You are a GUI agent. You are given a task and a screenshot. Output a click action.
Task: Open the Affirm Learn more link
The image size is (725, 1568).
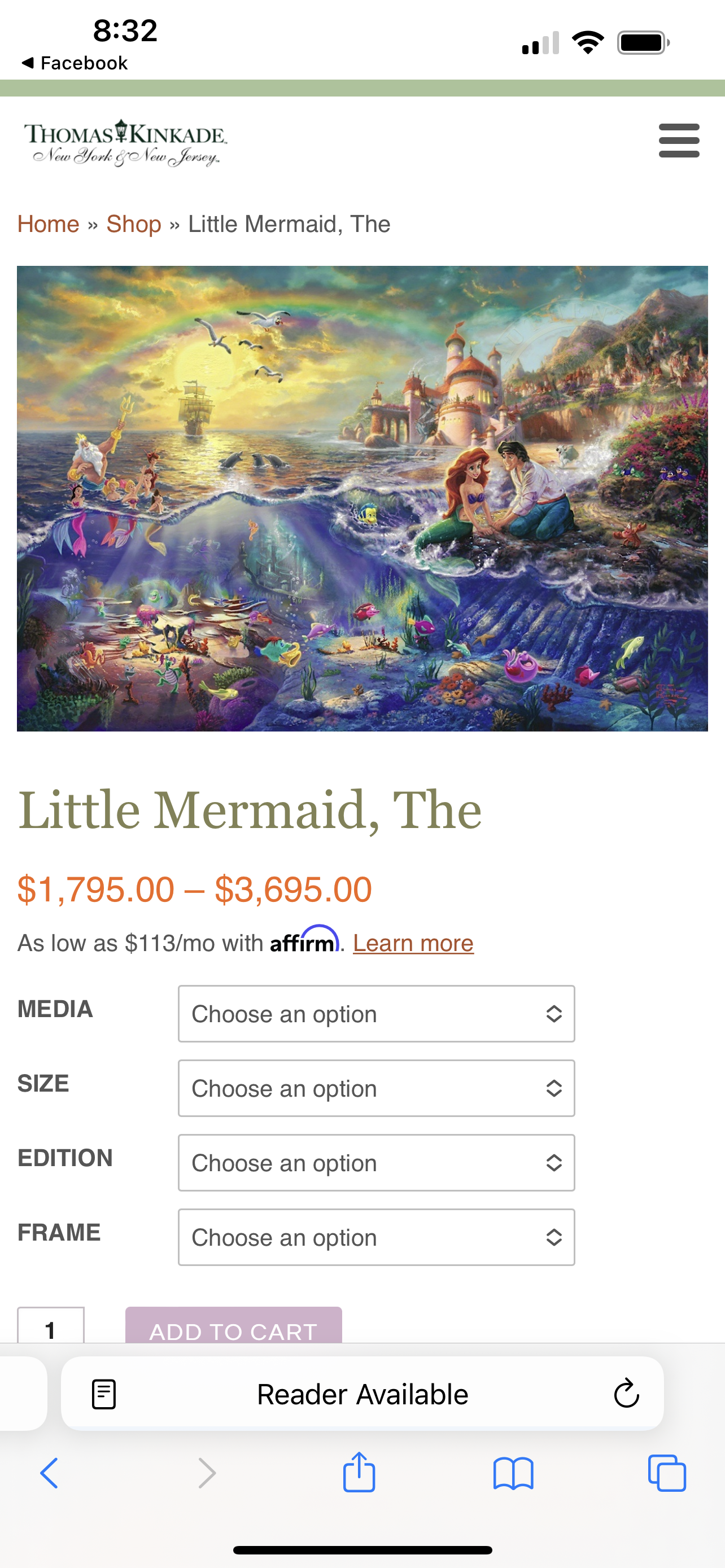(x=413, y=943)
